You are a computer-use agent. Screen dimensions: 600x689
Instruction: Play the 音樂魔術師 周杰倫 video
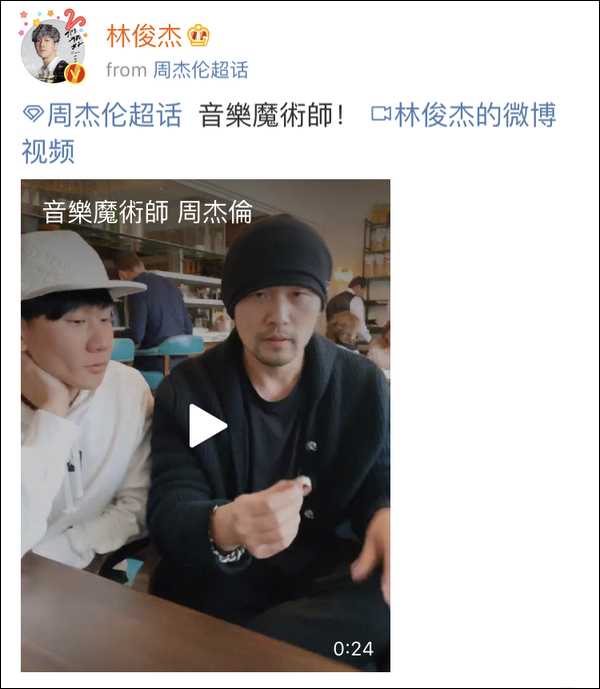(x=207, y=426)
